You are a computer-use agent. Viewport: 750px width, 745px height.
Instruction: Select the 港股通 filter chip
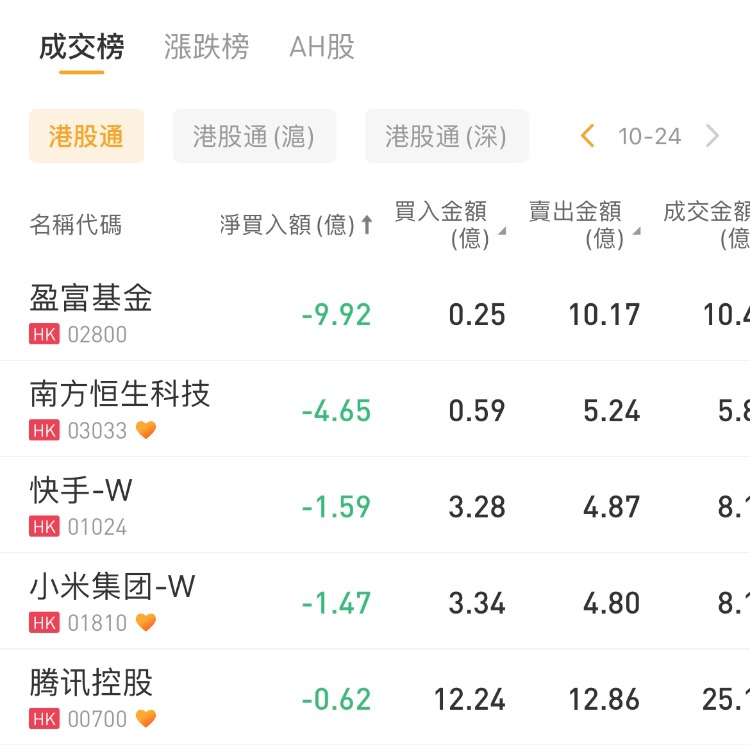tap(86, 136)
